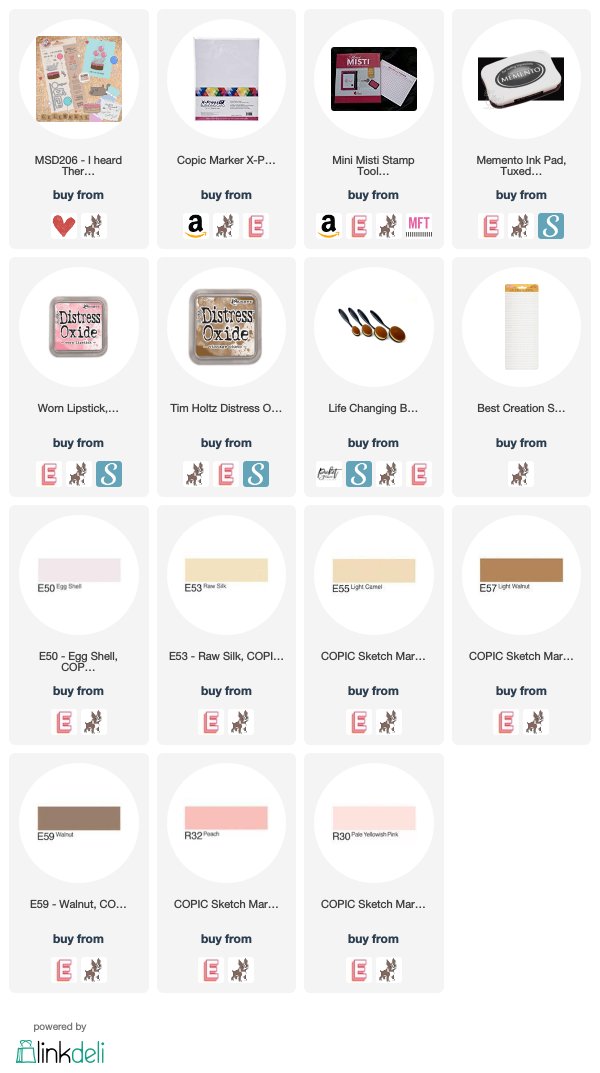This screenshot has height=1073, width=600.
Task: Buy Copic Marker X-Press paper from Amazon
Action: [196, 226]
